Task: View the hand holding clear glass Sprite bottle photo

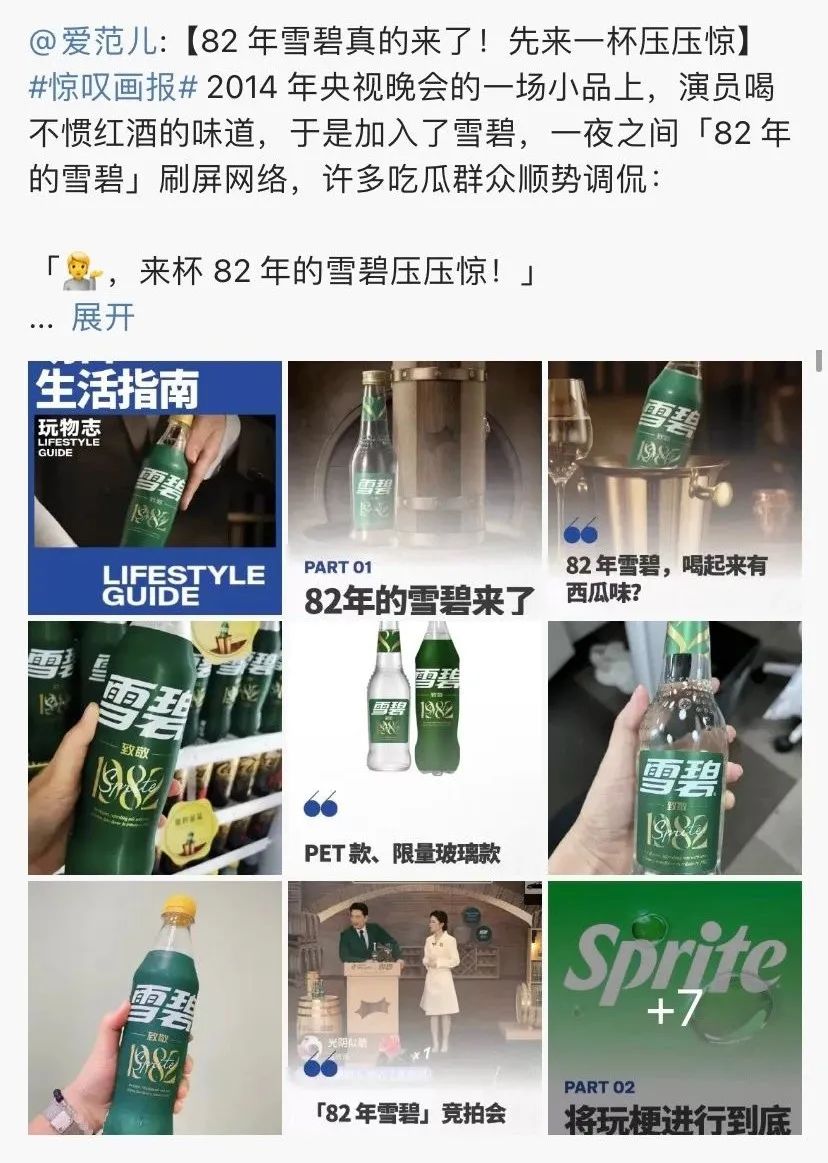Action: point(674,748)
